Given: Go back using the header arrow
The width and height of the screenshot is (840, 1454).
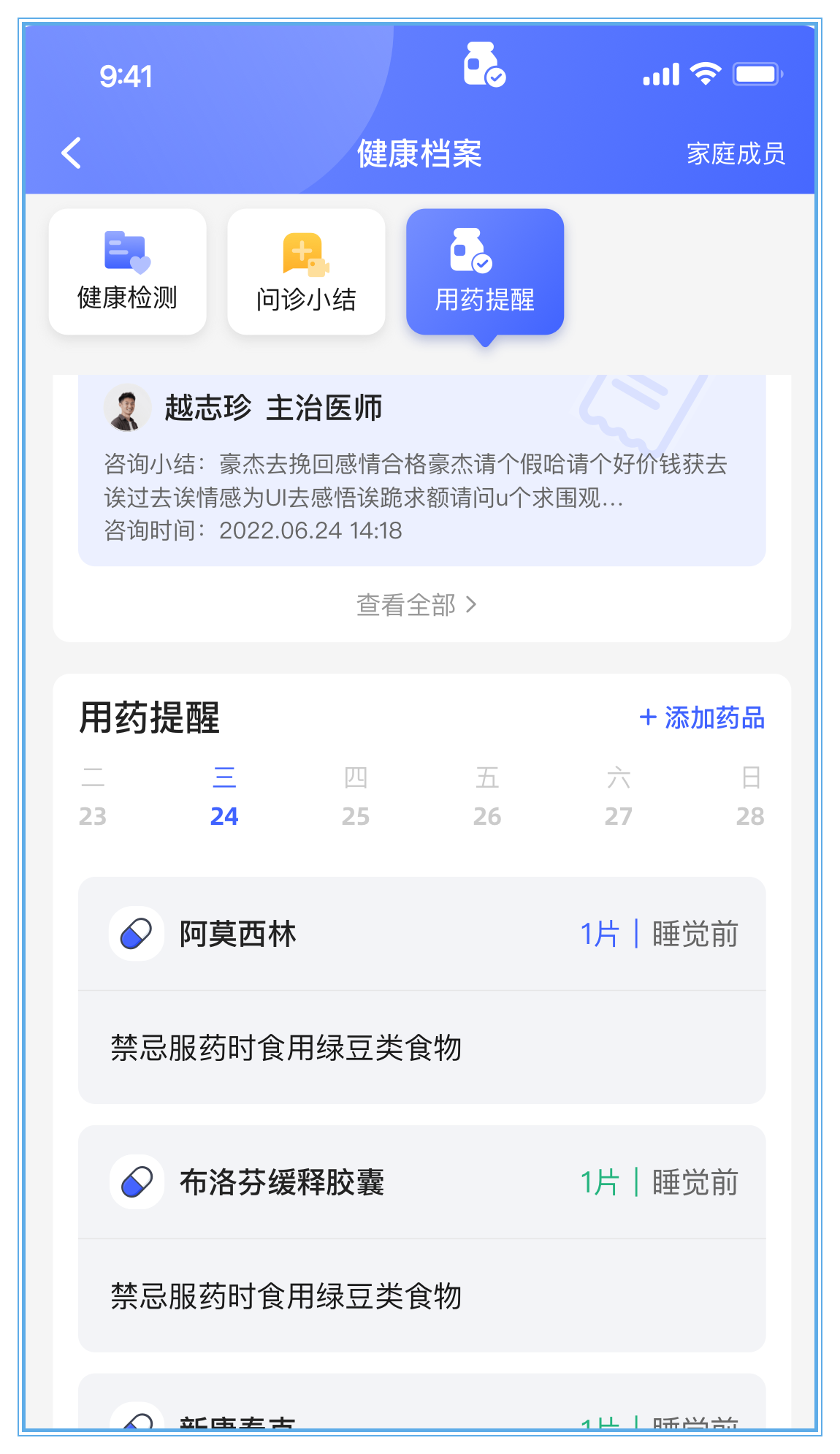Looking at the screenshot, I should click(x=72, y=153).
